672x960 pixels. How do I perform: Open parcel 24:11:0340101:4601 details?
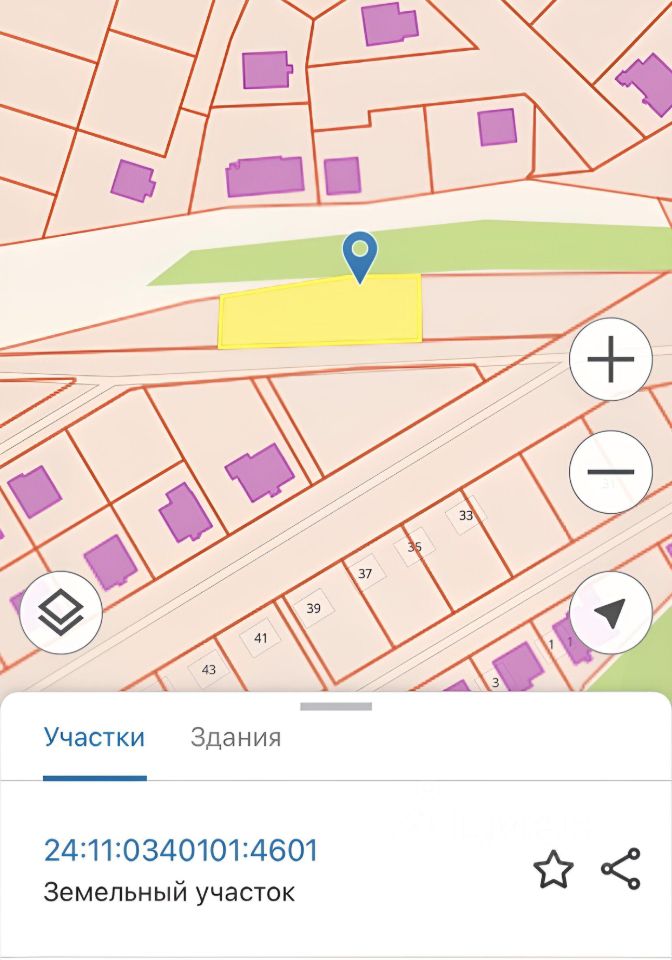[x=181, y=851]
